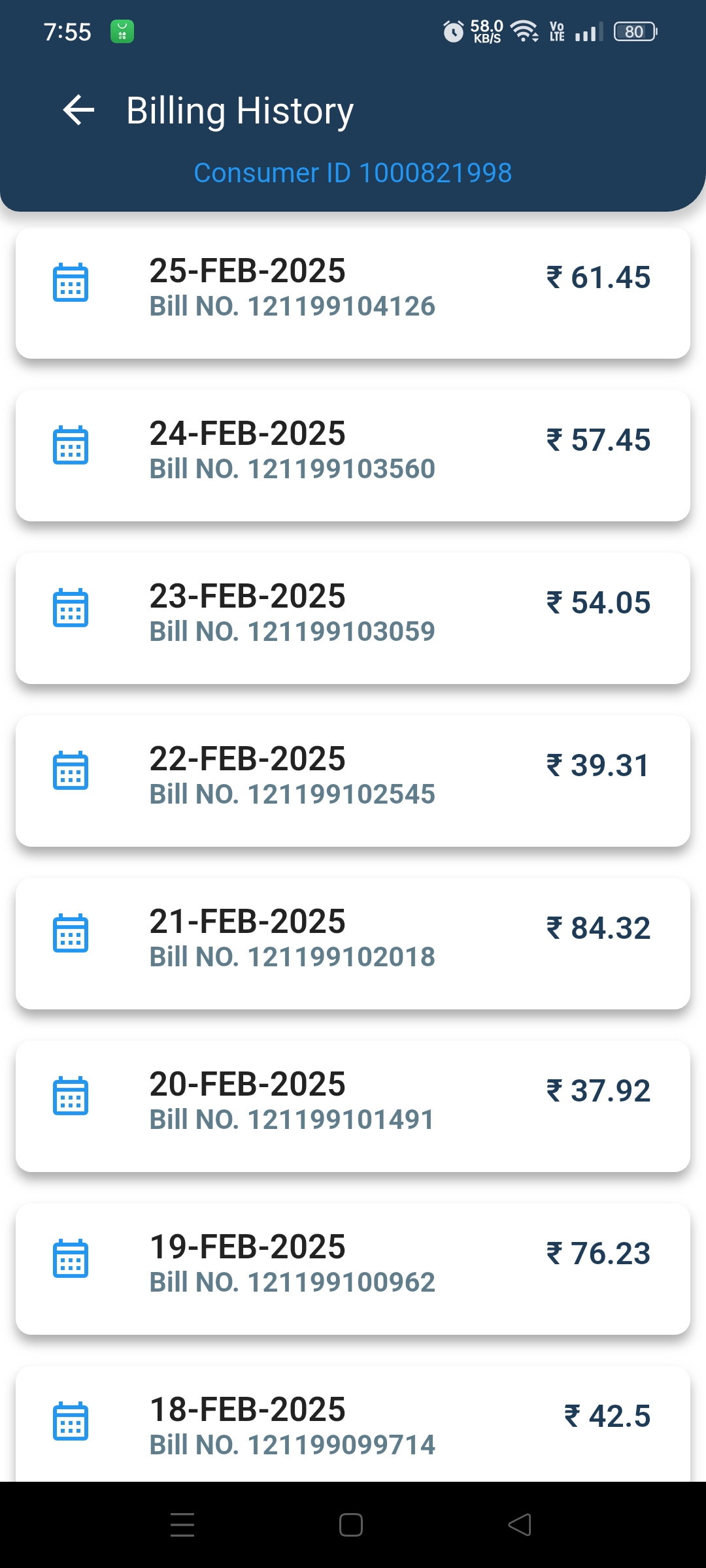Image resolution: width=706 pixels, height=1568 pixels.
Task: Open the 19-FEB-2025 bill card
Action: 353,1269
